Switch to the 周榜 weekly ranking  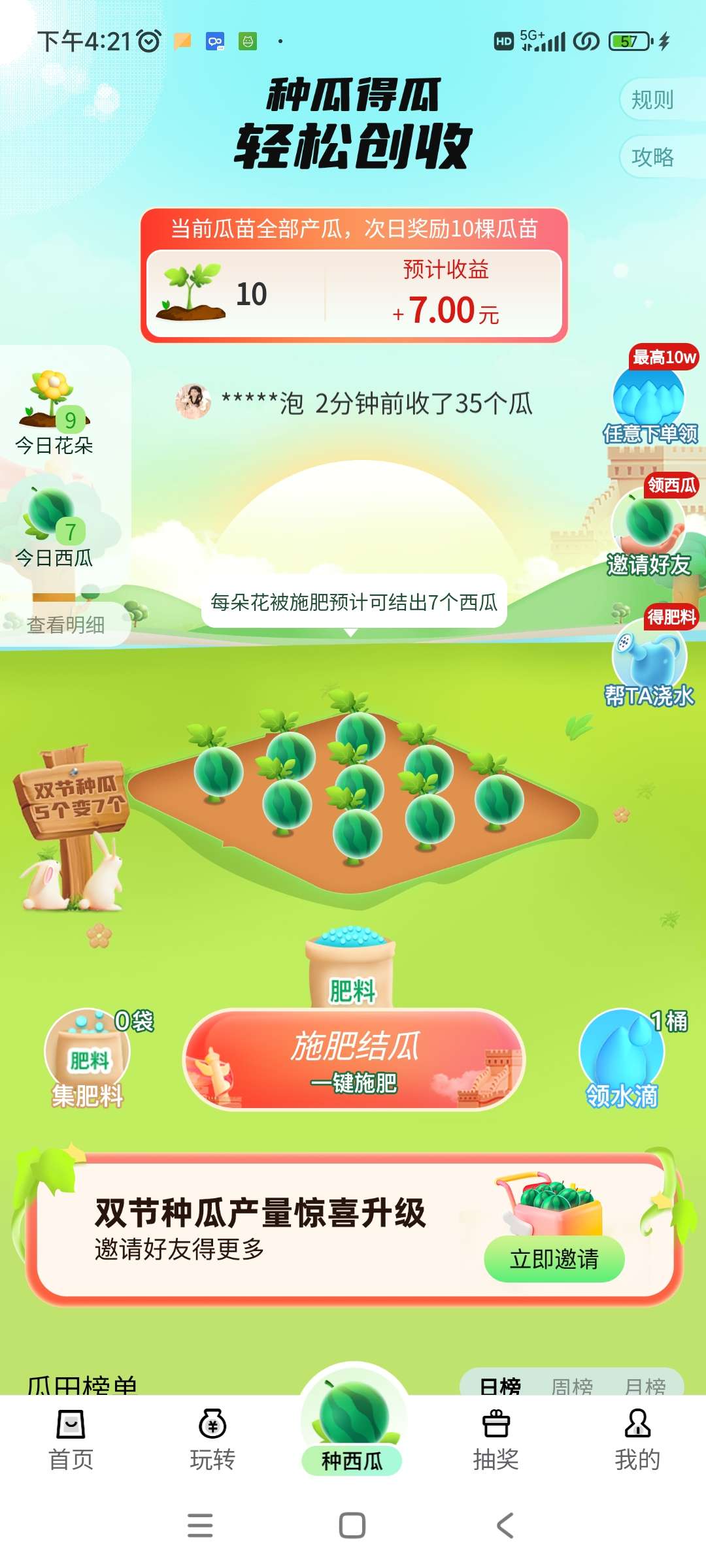[572, 1385]
